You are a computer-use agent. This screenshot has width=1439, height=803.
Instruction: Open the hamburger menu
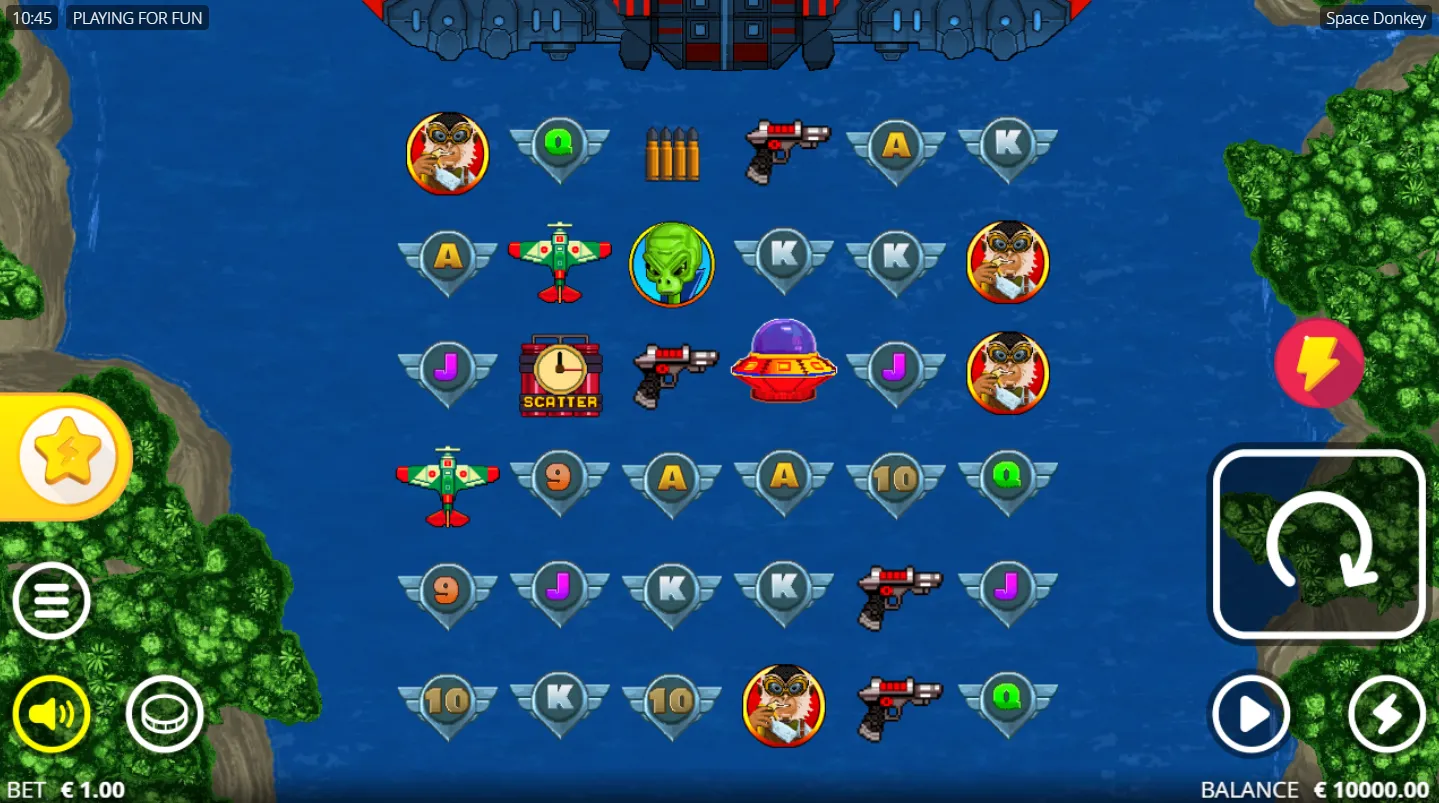click(x=52, y=601)
